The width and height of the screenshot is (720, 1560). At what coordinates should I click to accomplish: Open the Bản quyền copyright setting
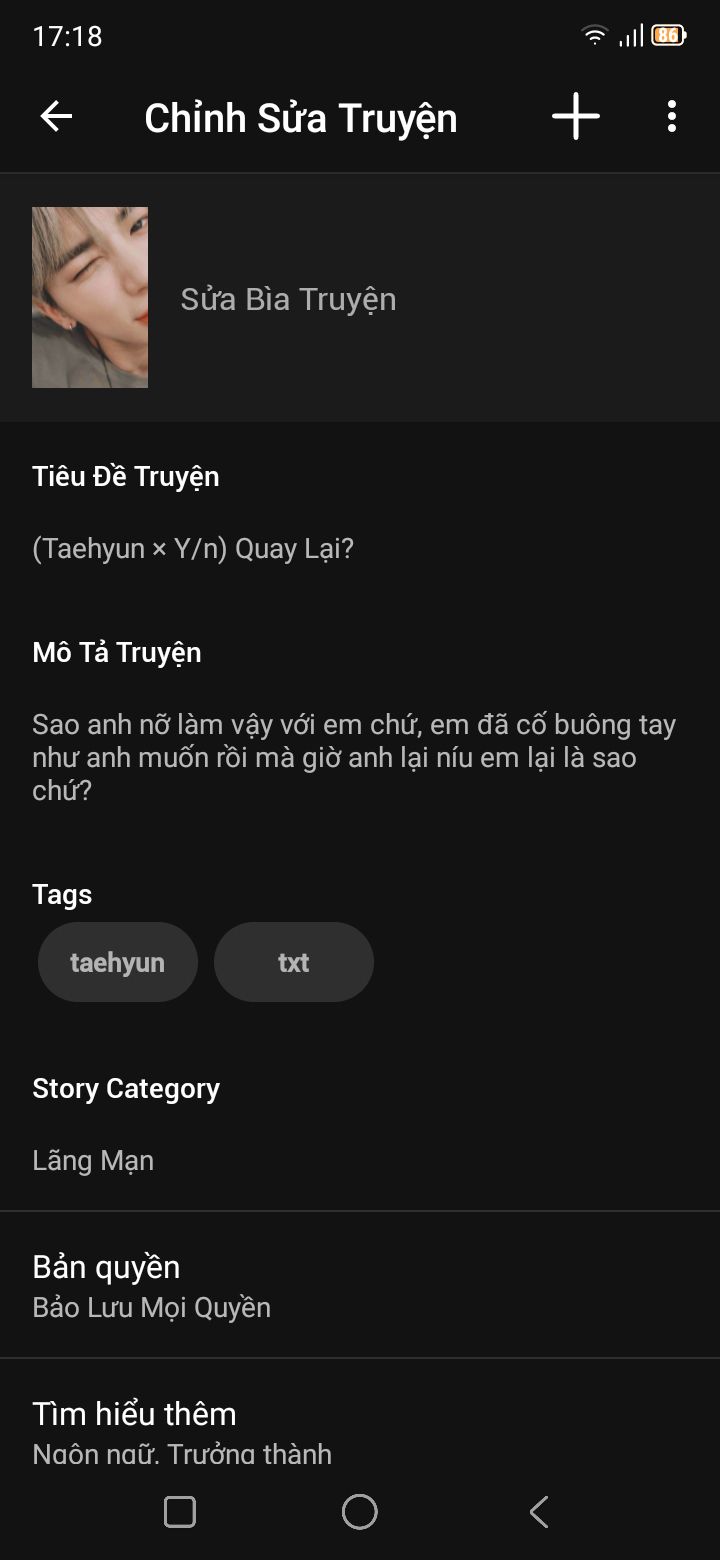point(360,1285)
